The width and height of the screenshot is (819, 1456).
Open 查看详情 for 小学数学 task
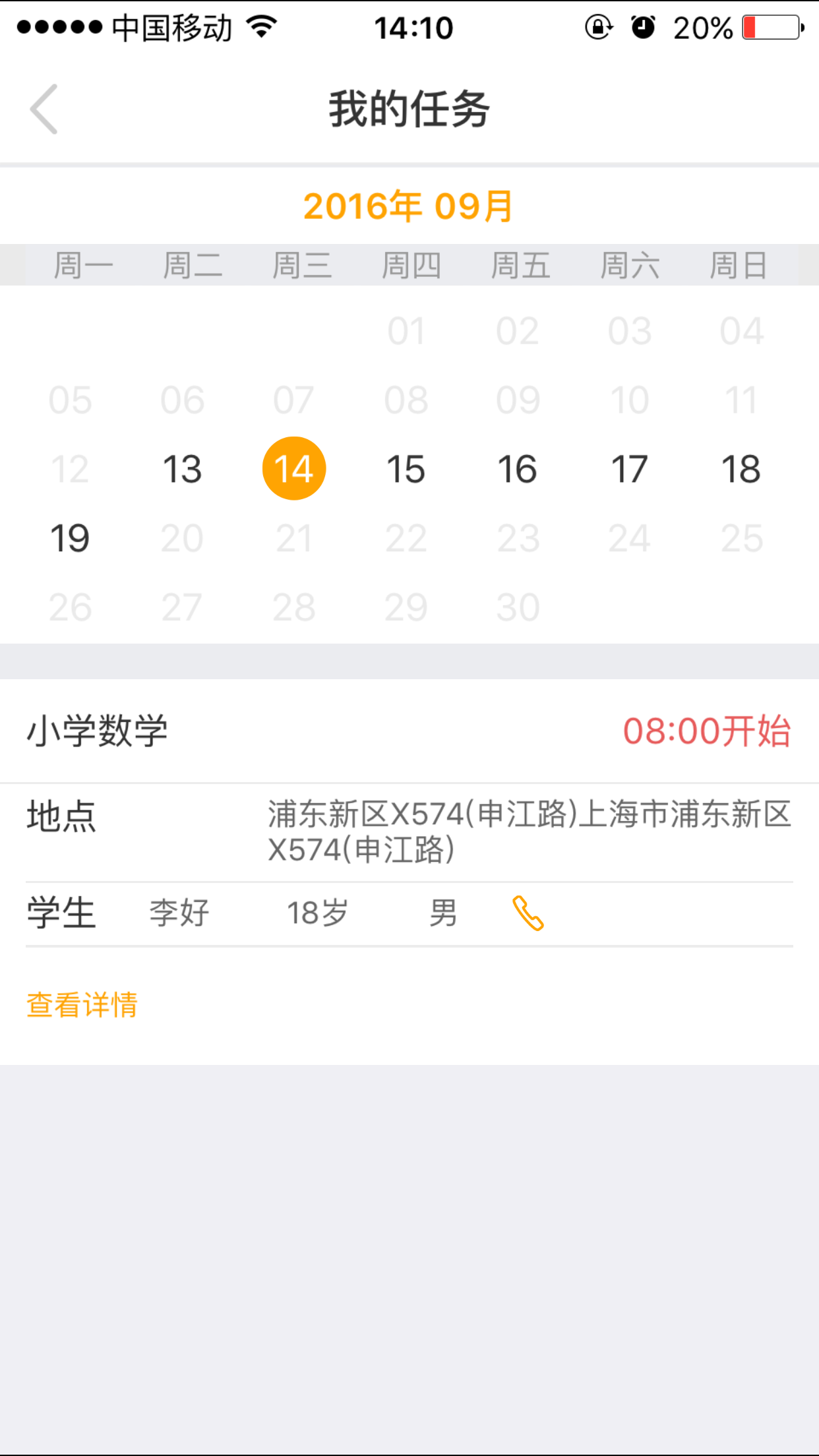coord(82,1005)
